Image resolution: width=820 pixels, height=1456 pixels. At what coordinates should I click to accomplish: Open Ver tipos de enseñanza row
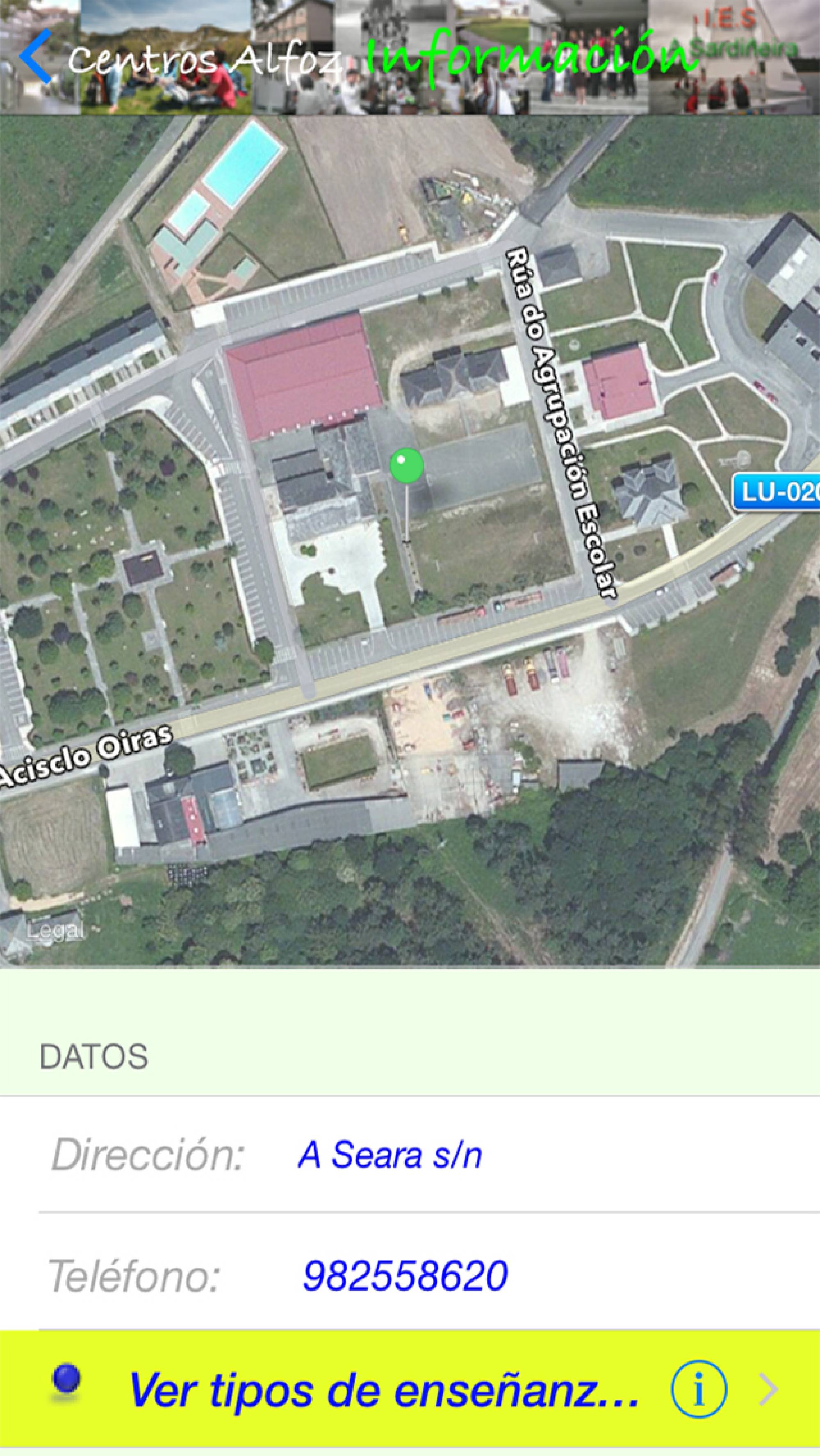383,1389
